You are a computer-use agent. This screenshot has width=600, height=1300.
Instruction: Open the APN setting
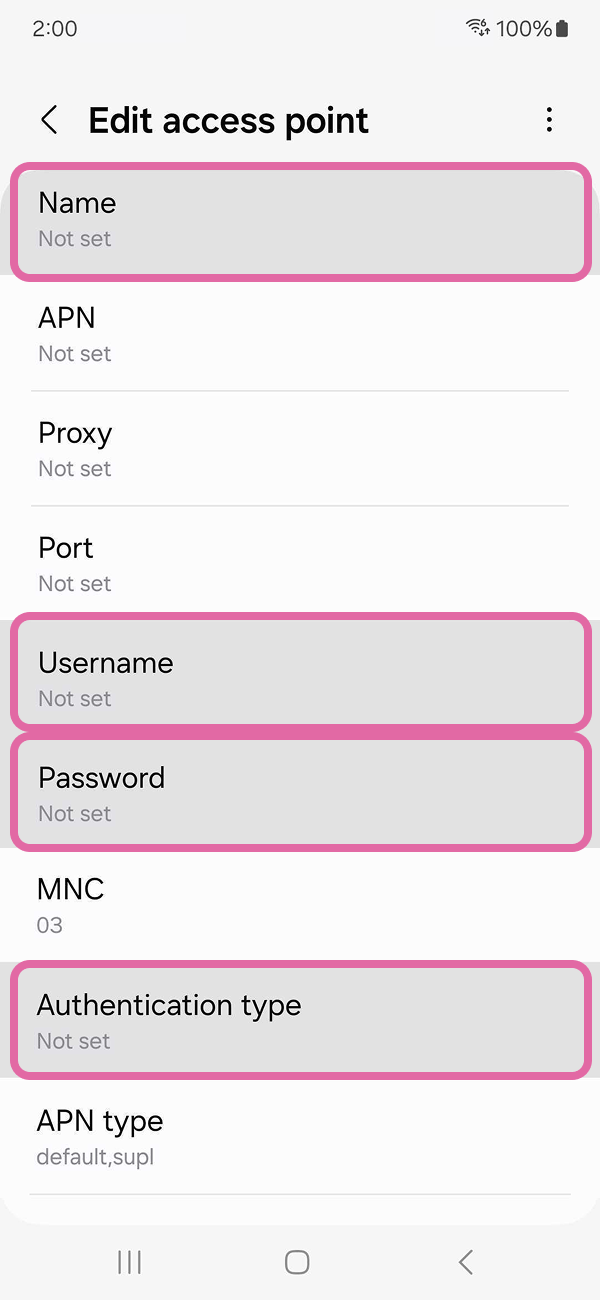pyautogui.click(x=300, y=335)
